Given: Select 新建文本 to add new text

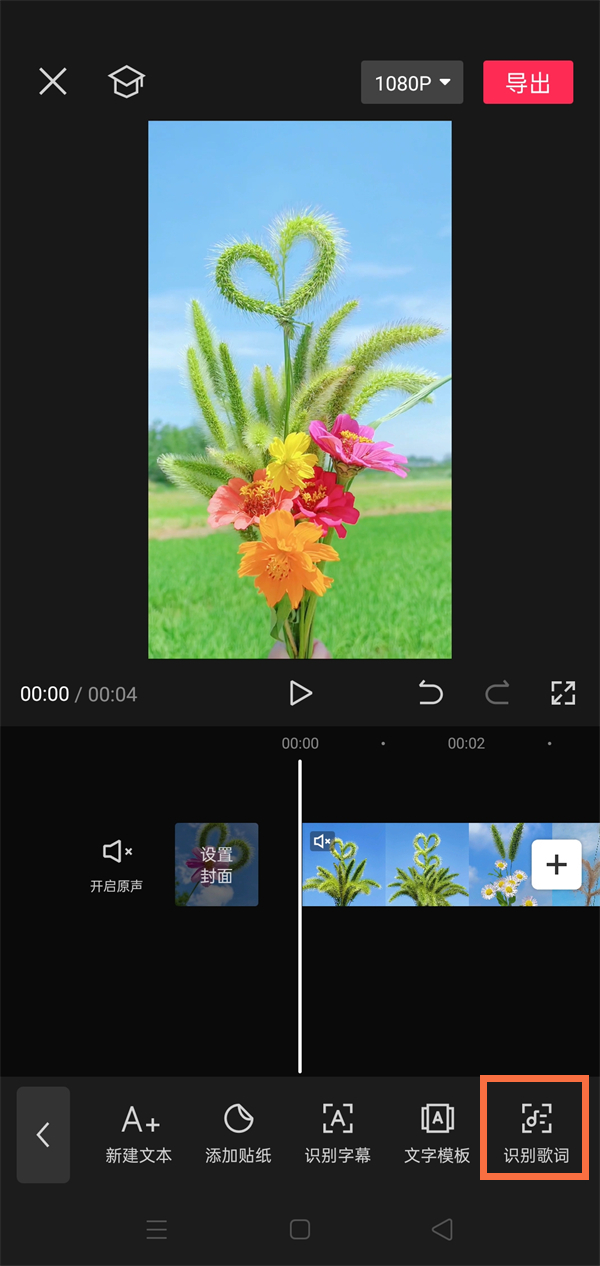Looking at the screenshot, I should (139, 1135).
